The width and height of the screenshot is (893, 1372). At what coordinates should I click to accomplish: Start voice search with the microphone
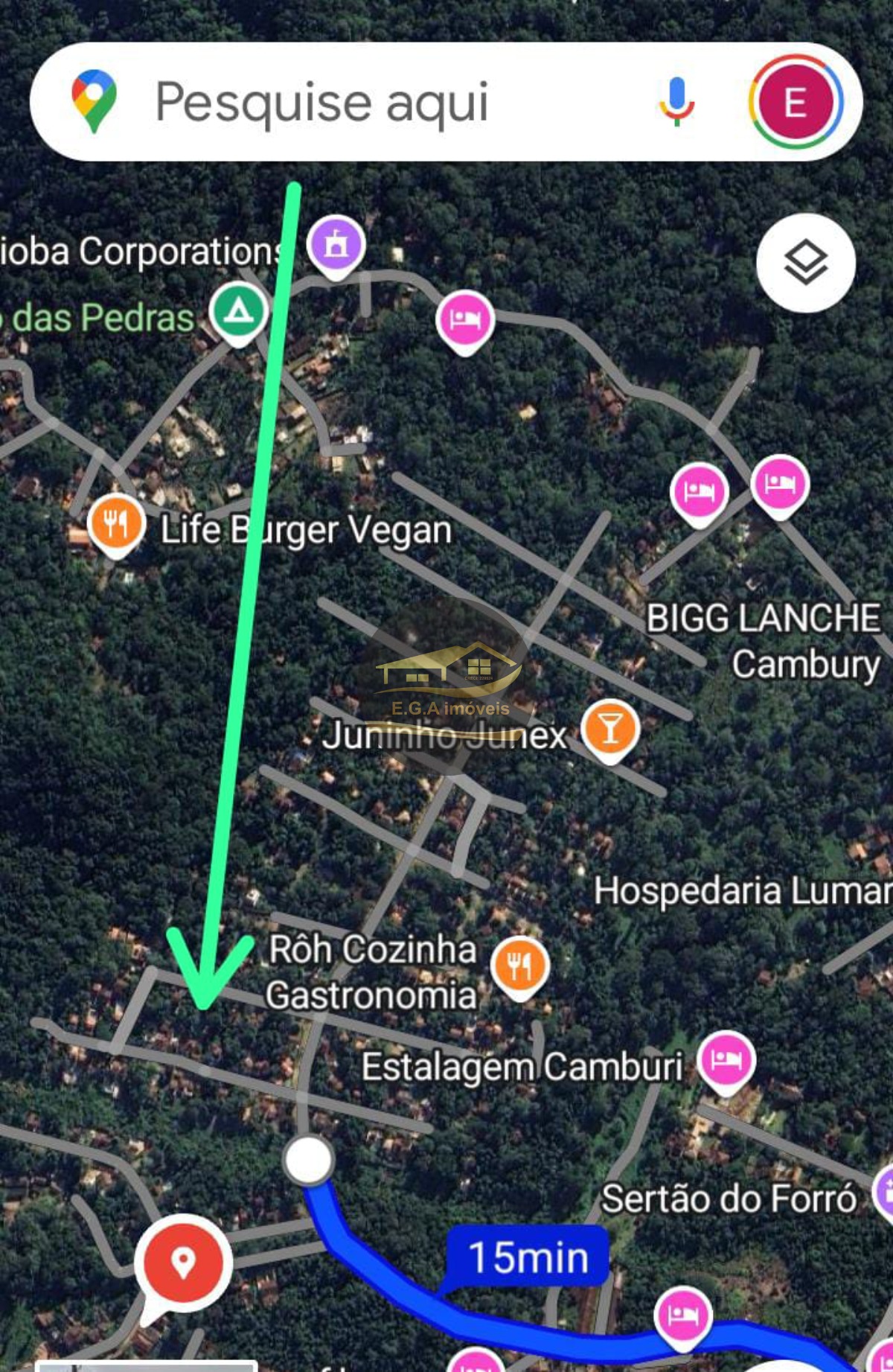(676, 102)
